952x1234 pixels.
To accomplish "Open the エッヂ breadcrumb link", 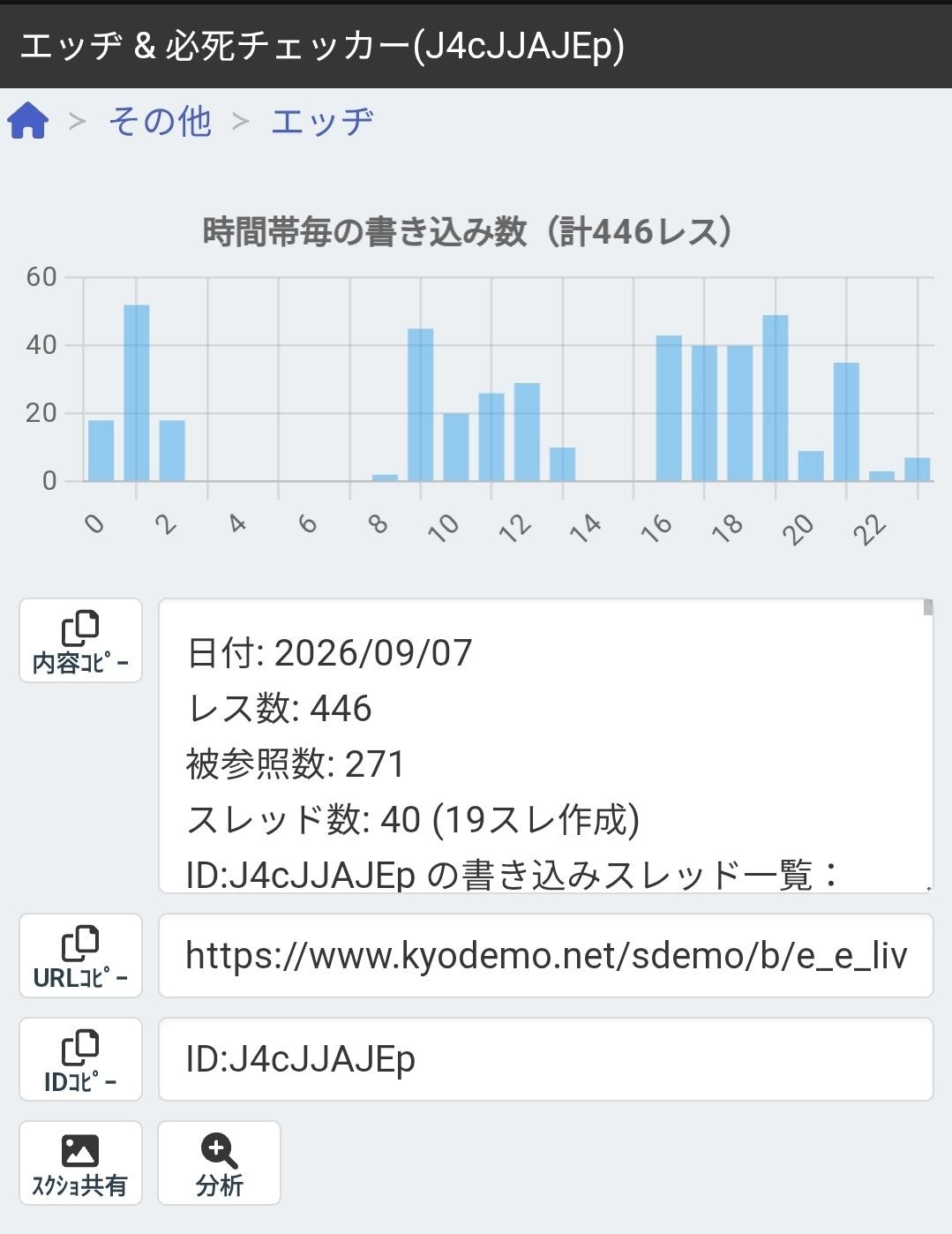I will click(x=322, y=121).
